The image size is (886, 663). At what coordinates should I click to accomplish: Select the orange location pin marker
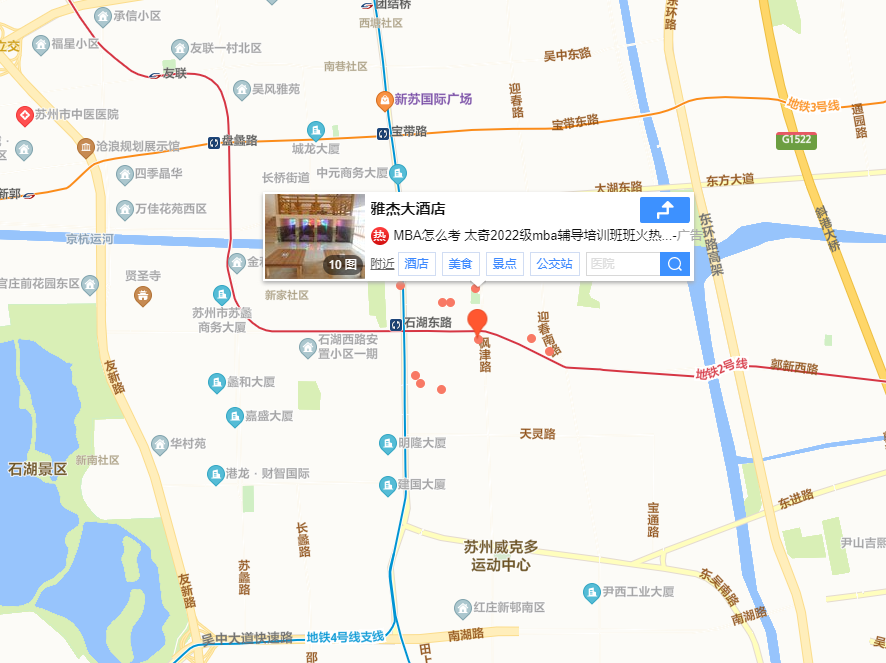click(x=479, y=324)
